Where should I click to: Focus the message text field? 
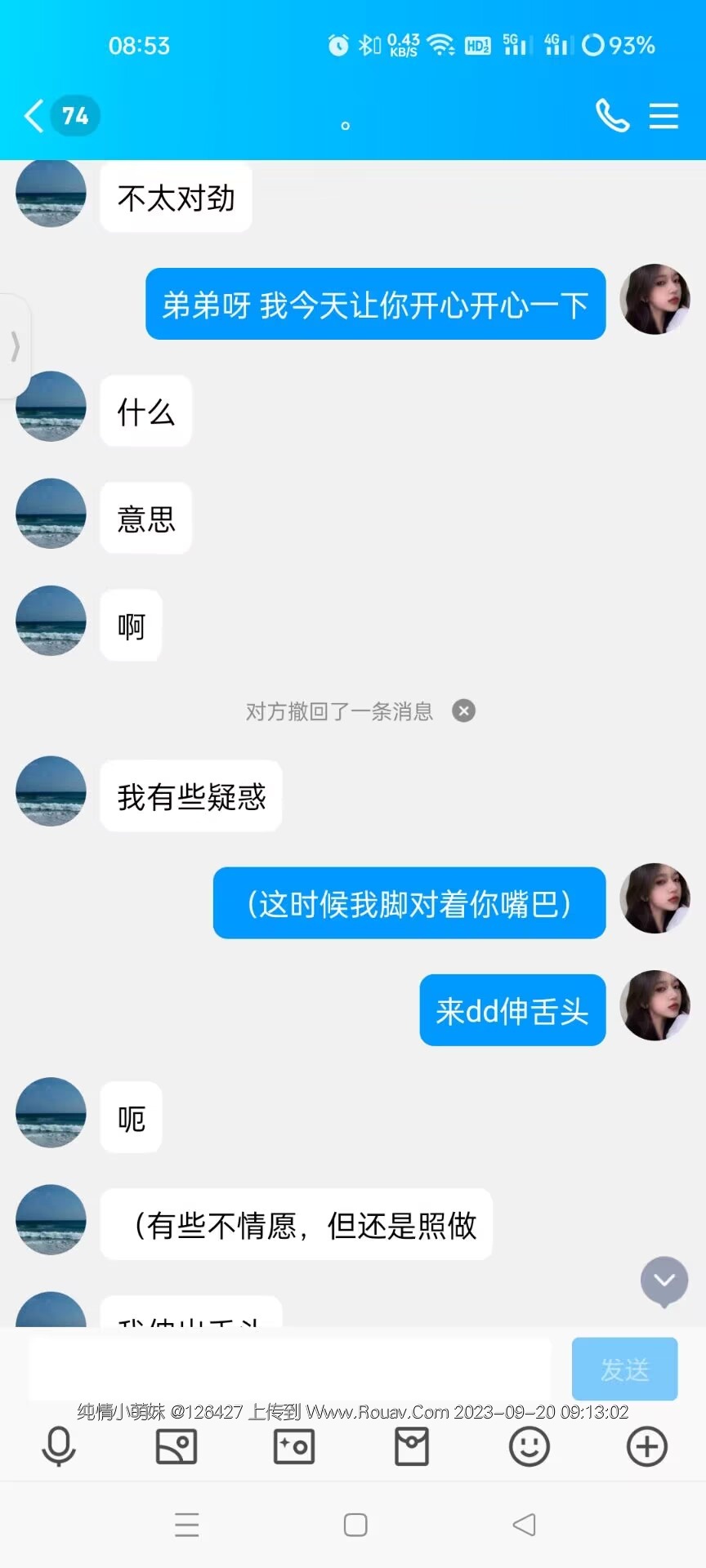tap(290, 1369)
